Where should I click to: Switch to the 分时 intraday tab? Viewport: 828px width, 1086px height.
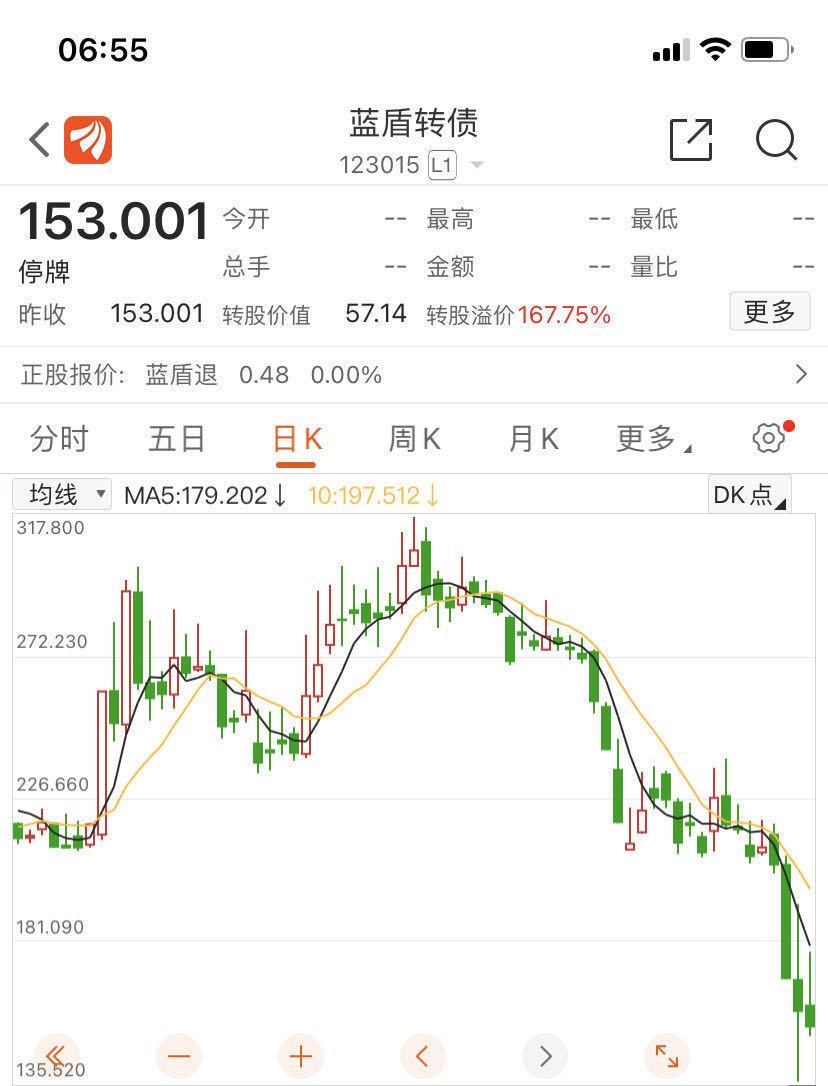(x=60, y=437)
